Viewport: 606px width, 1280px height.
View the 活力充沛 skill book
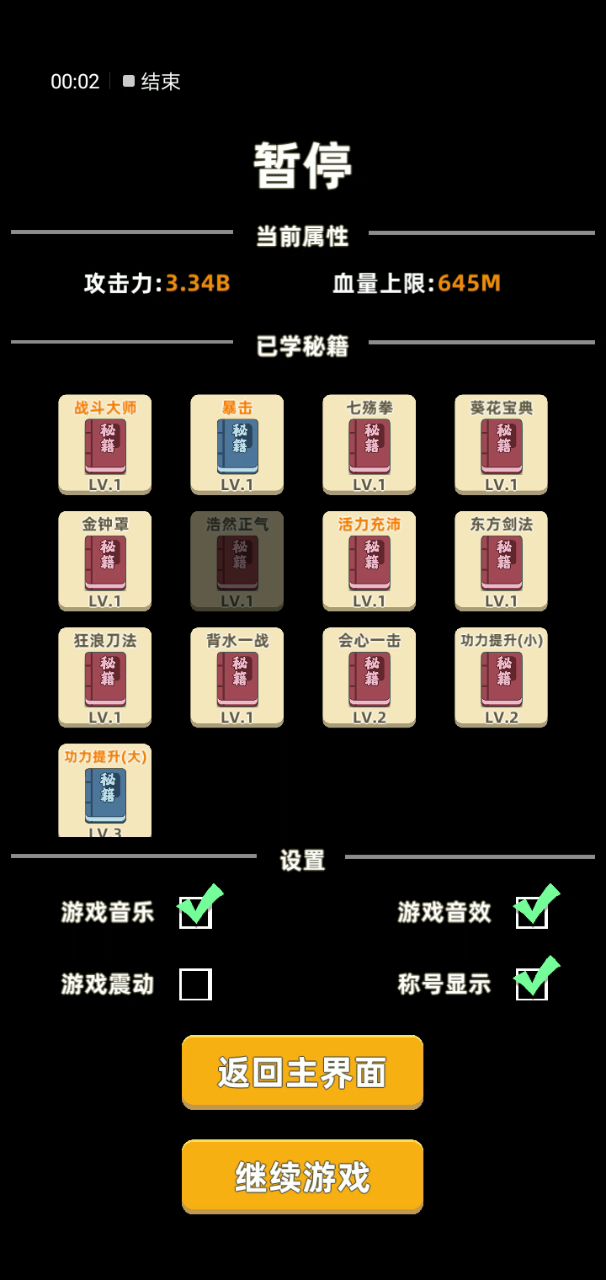click(369, 560)
